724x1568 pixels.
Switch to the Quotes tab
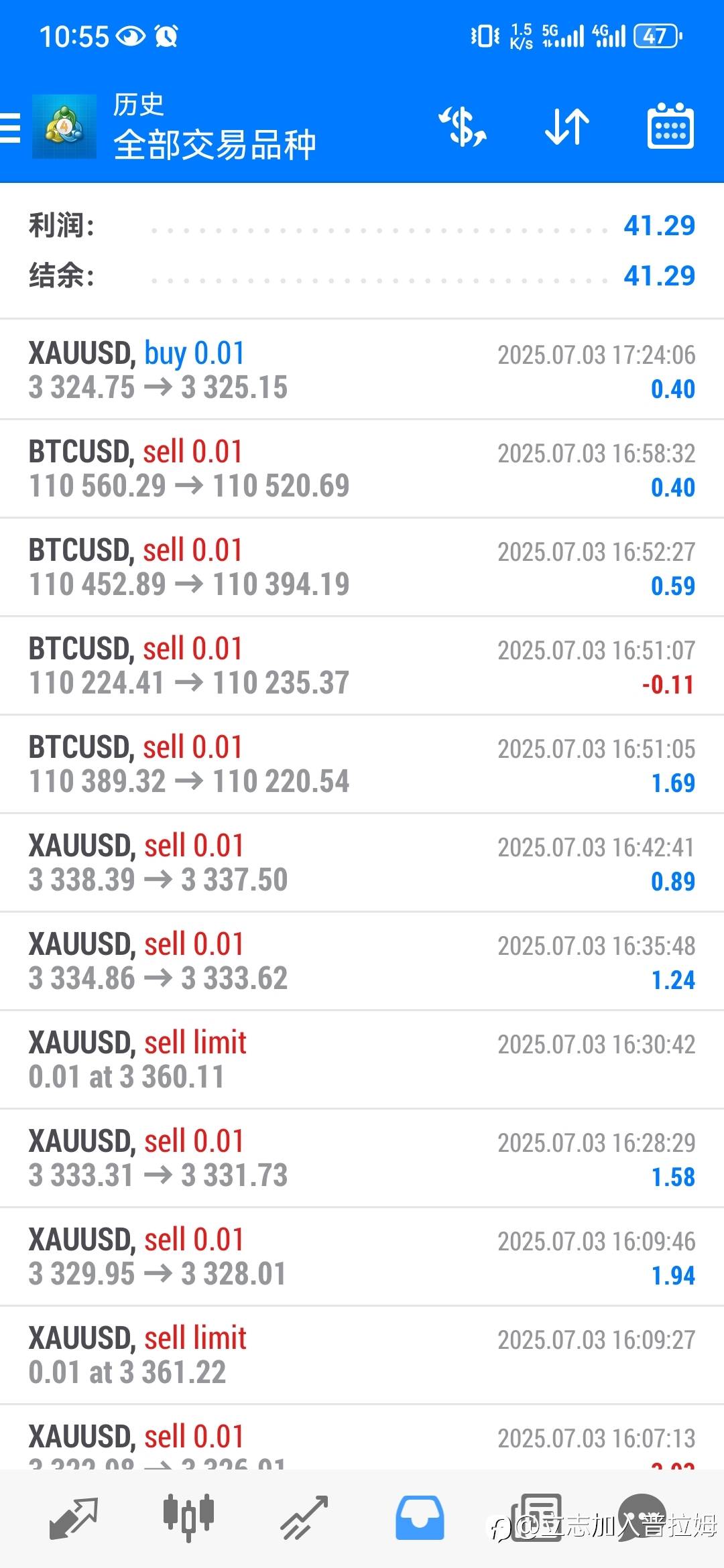74,1518
